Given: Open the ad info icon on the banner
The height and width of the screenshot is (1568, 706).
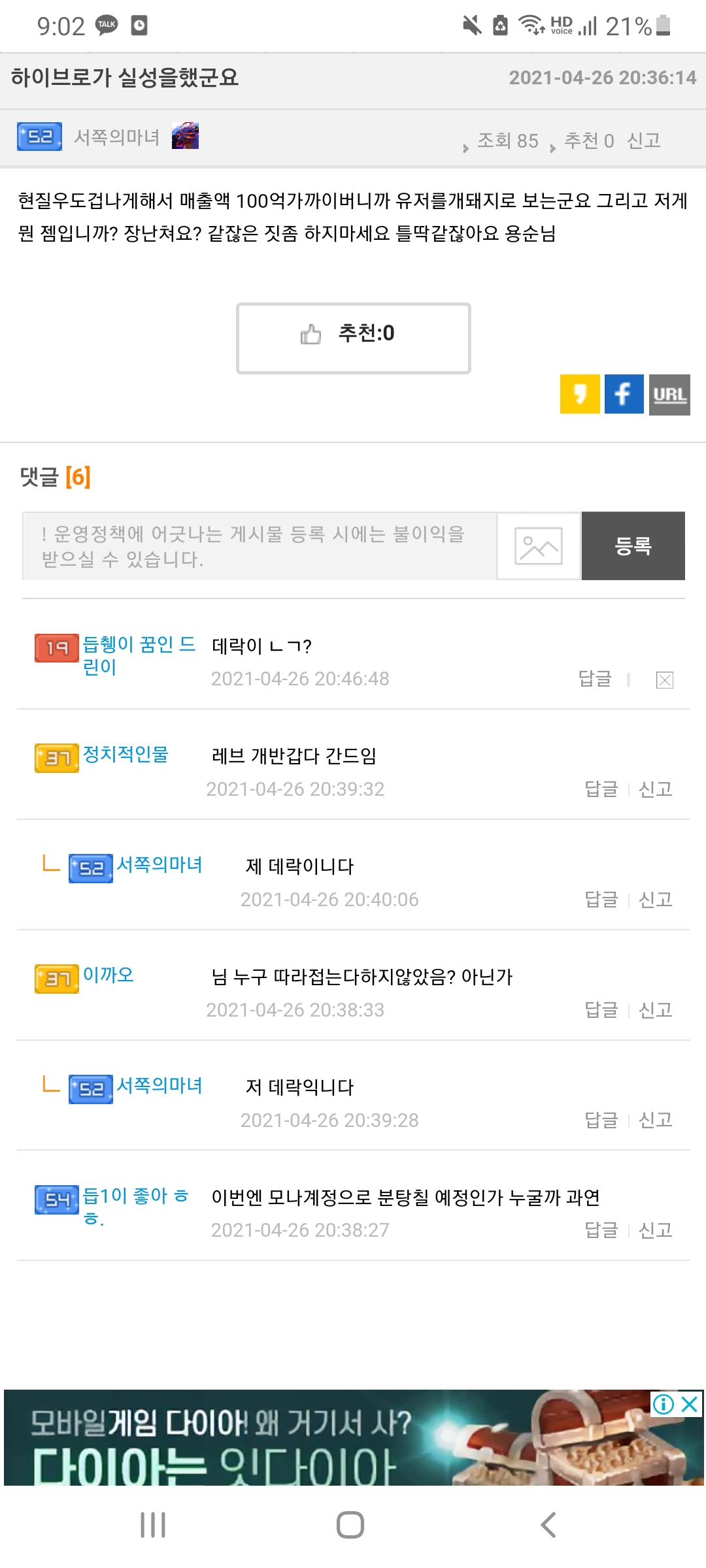Looking at the screenshot, I should pyautogui.click(x=664, y=1404).
